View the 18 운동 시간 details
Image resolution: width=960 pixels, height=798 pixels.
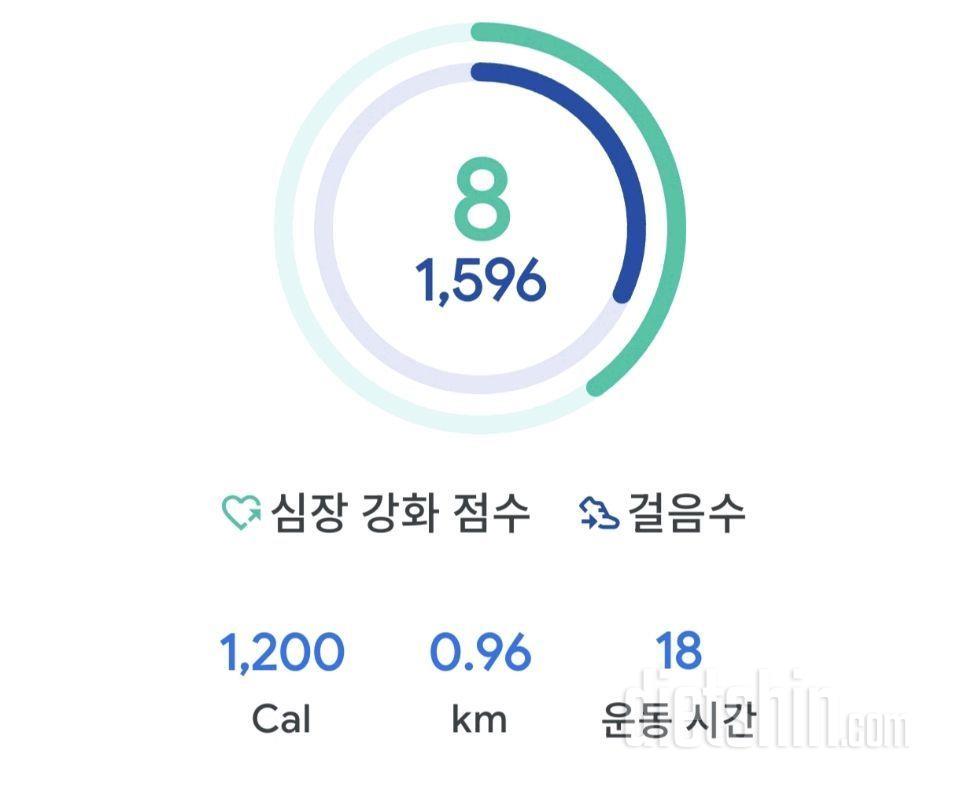[x=679, y=680]
